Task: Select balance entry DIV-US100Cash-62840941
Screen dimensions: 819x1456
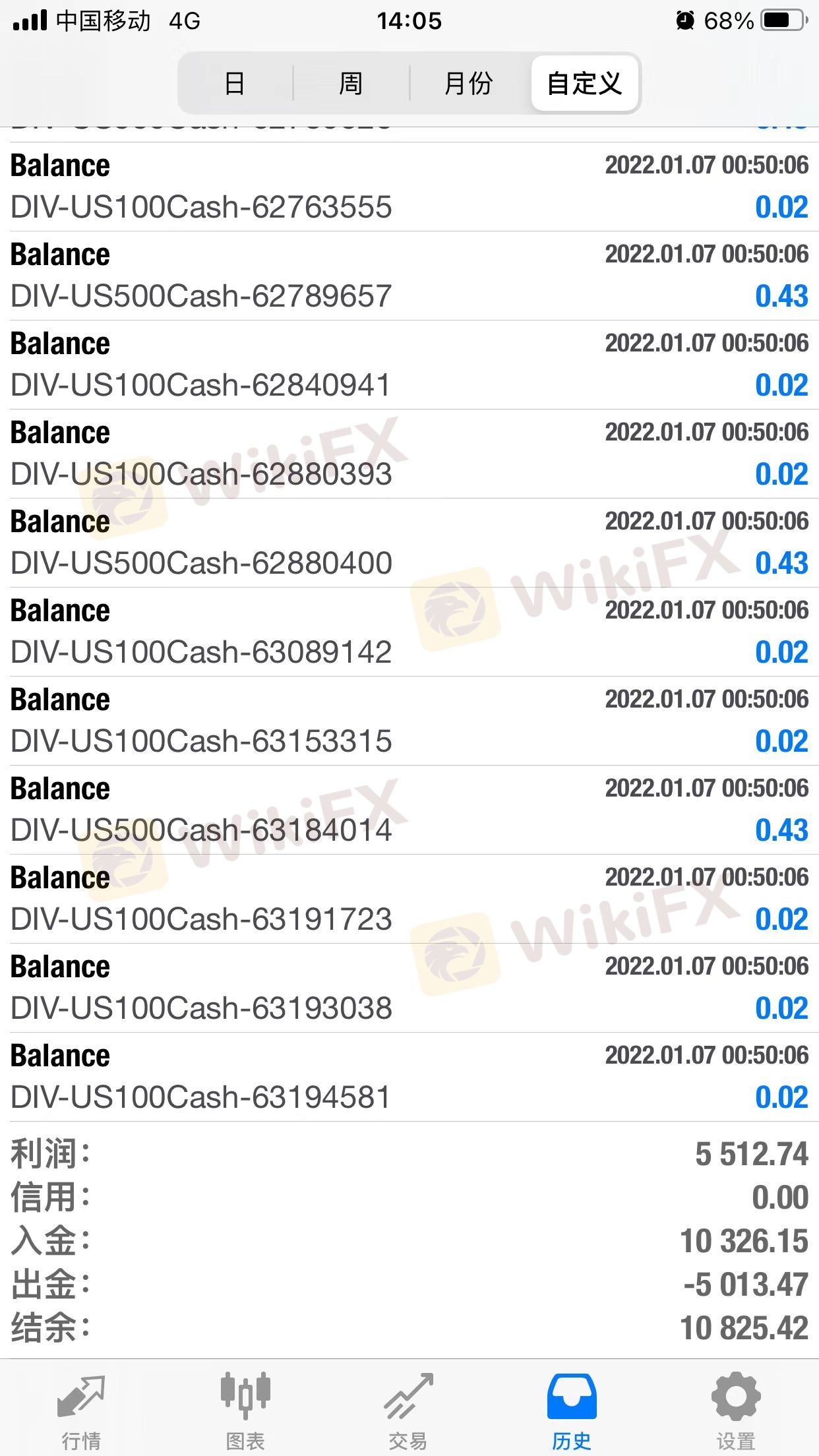Action: click(x=409, y=365)
